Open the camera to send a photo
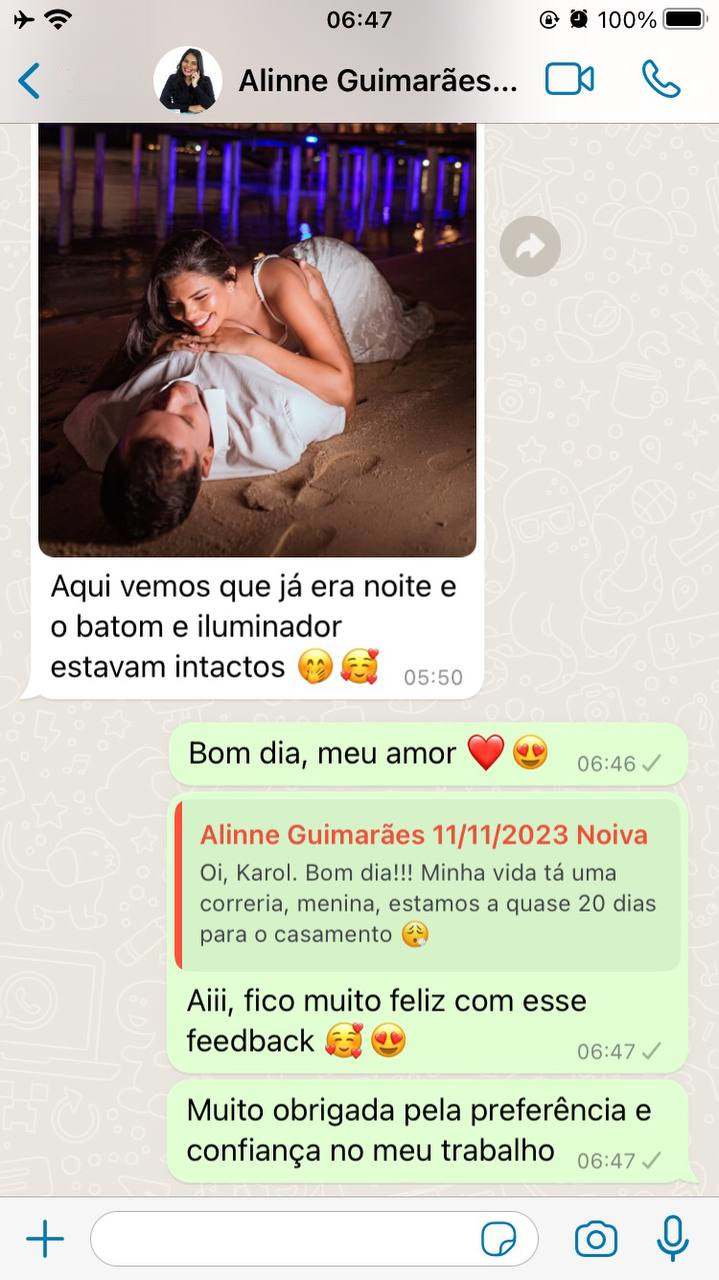This screenshot has width=719, height=1280. (x=596, y=1240)
